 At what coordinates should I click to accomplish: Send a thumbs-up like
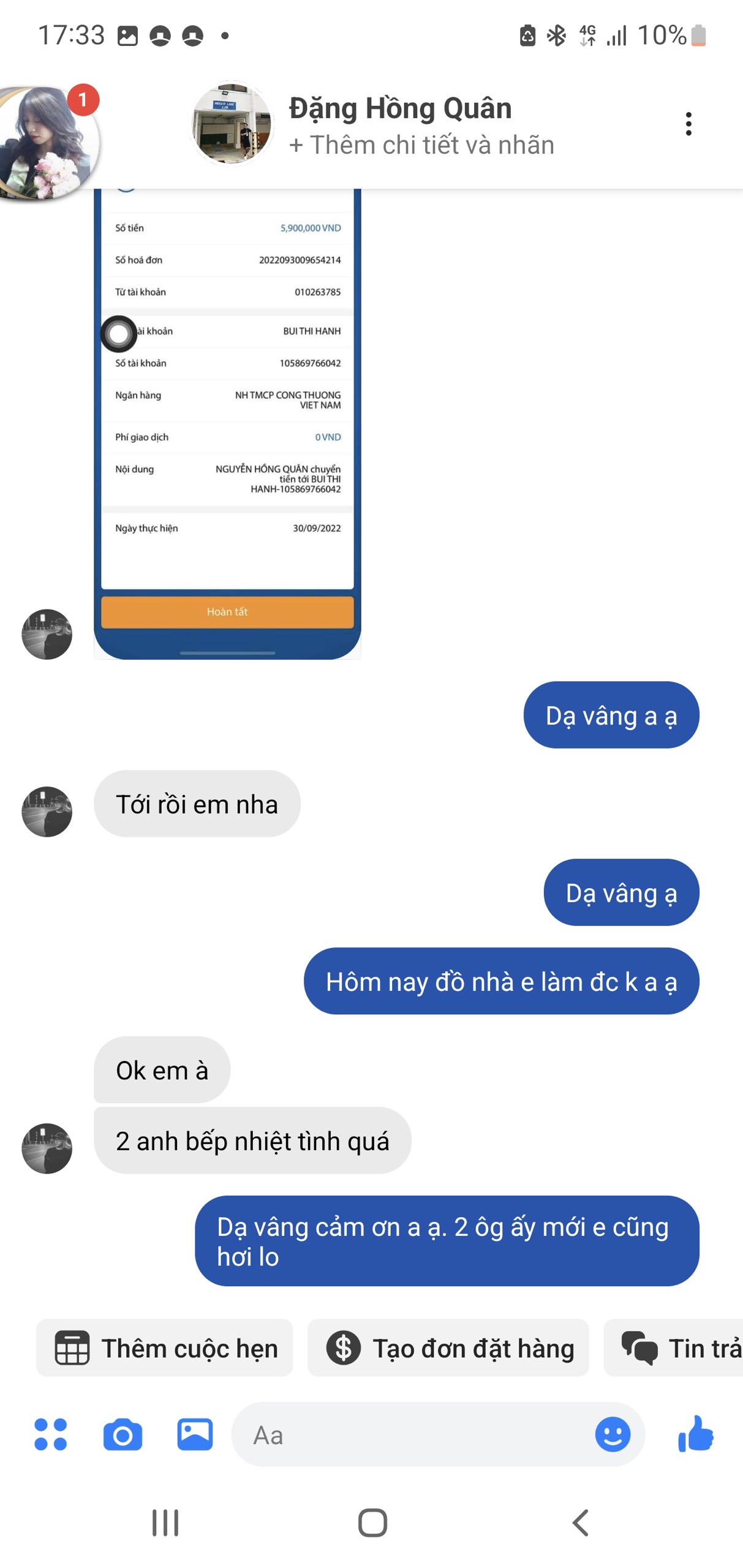[x=695, y=1434]
